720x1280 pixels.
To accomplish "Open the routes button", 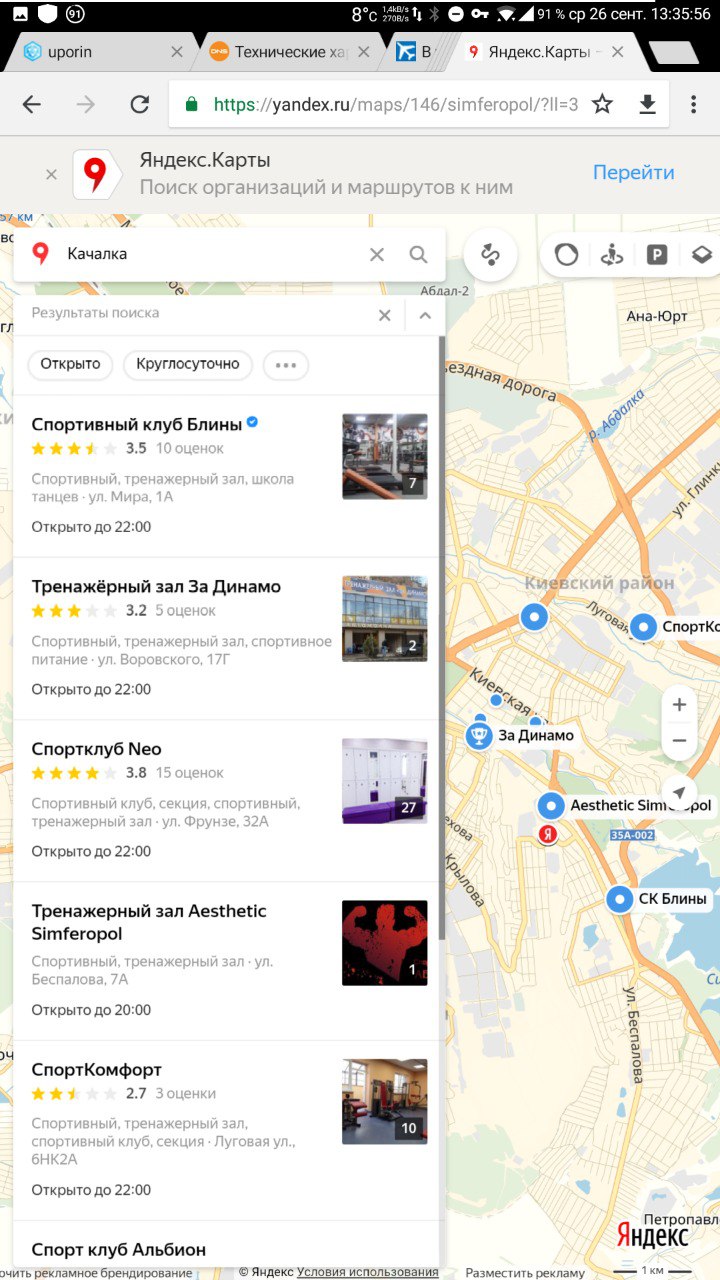I will (x=490, y=254).
